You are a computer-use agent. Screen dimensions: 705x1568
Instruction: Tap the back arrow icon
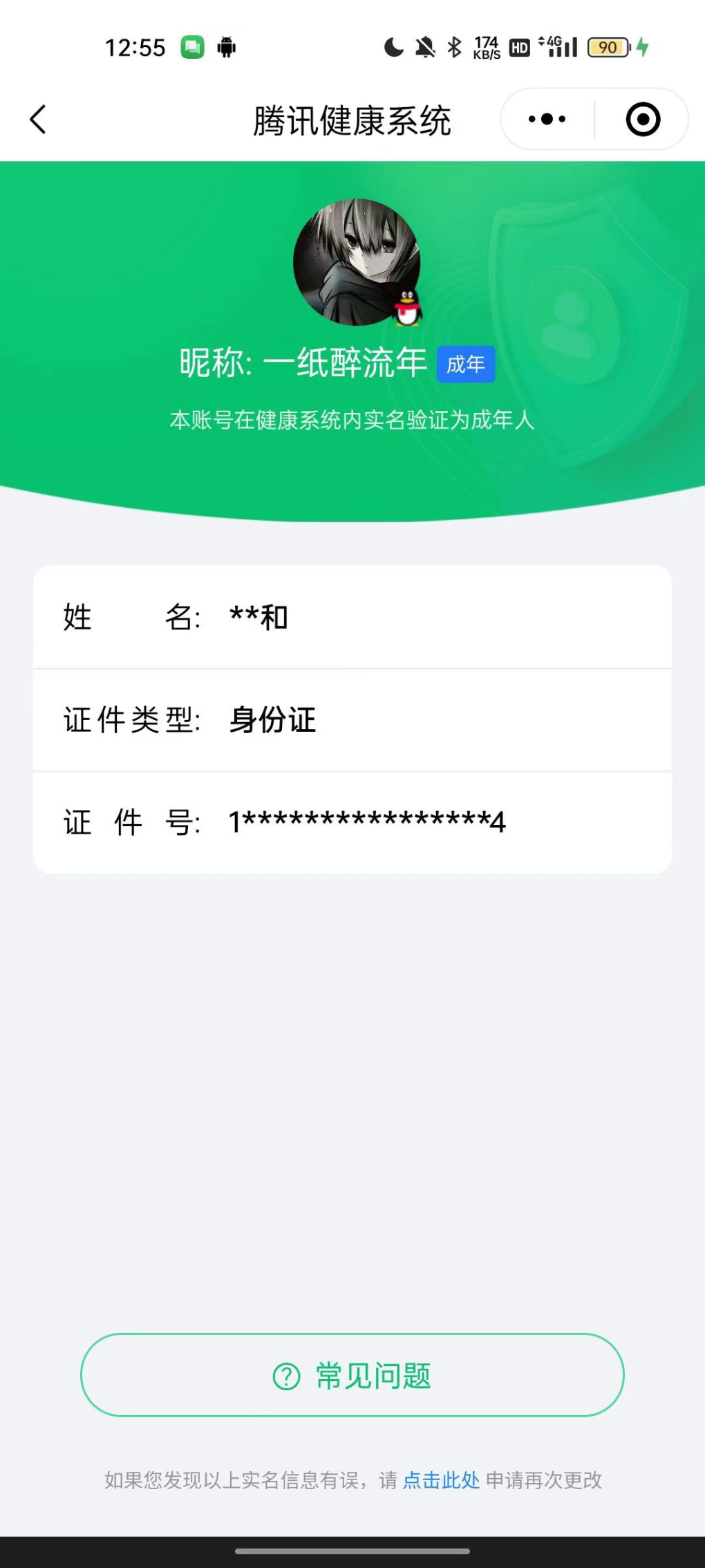(38, 118)
